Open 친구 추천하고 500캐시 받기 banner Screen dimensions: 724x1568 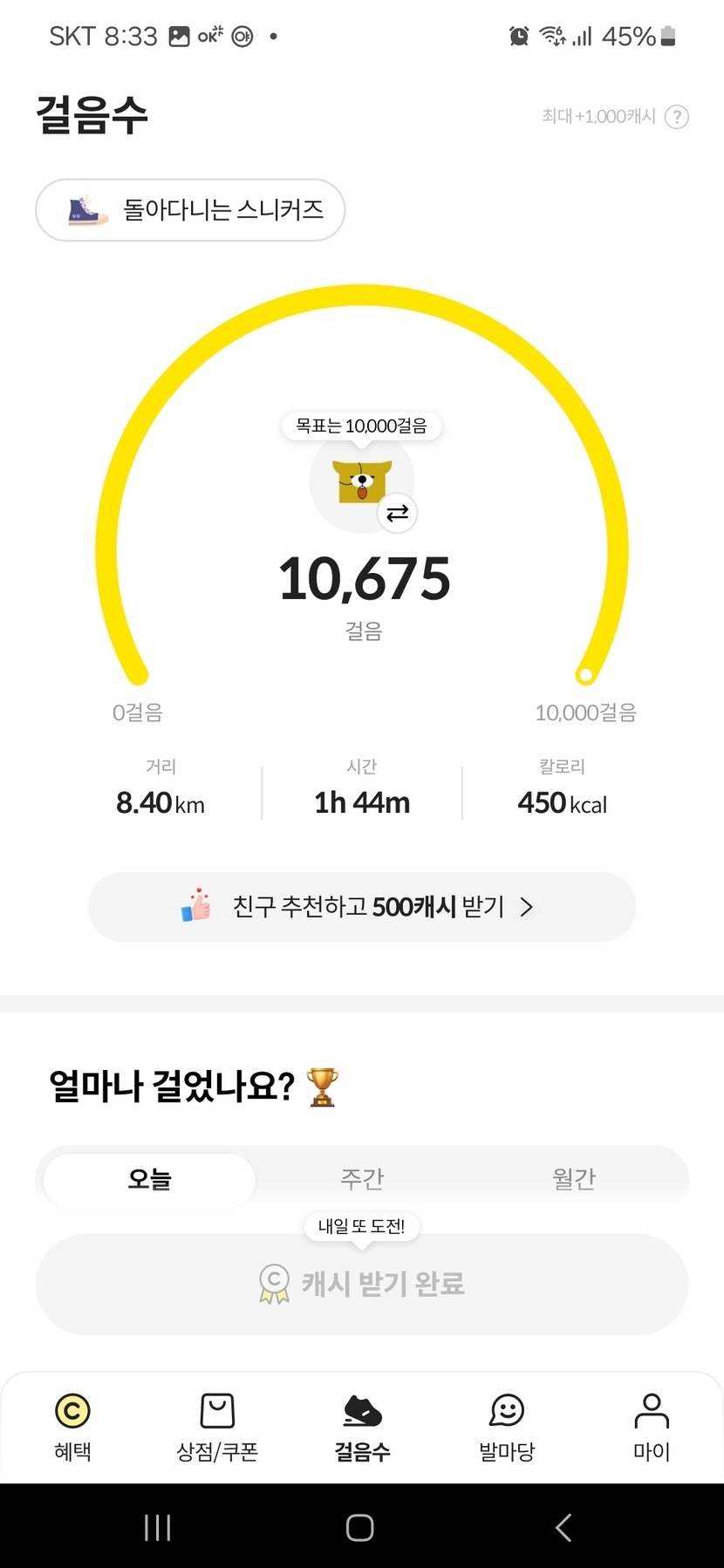click(362, 907)
